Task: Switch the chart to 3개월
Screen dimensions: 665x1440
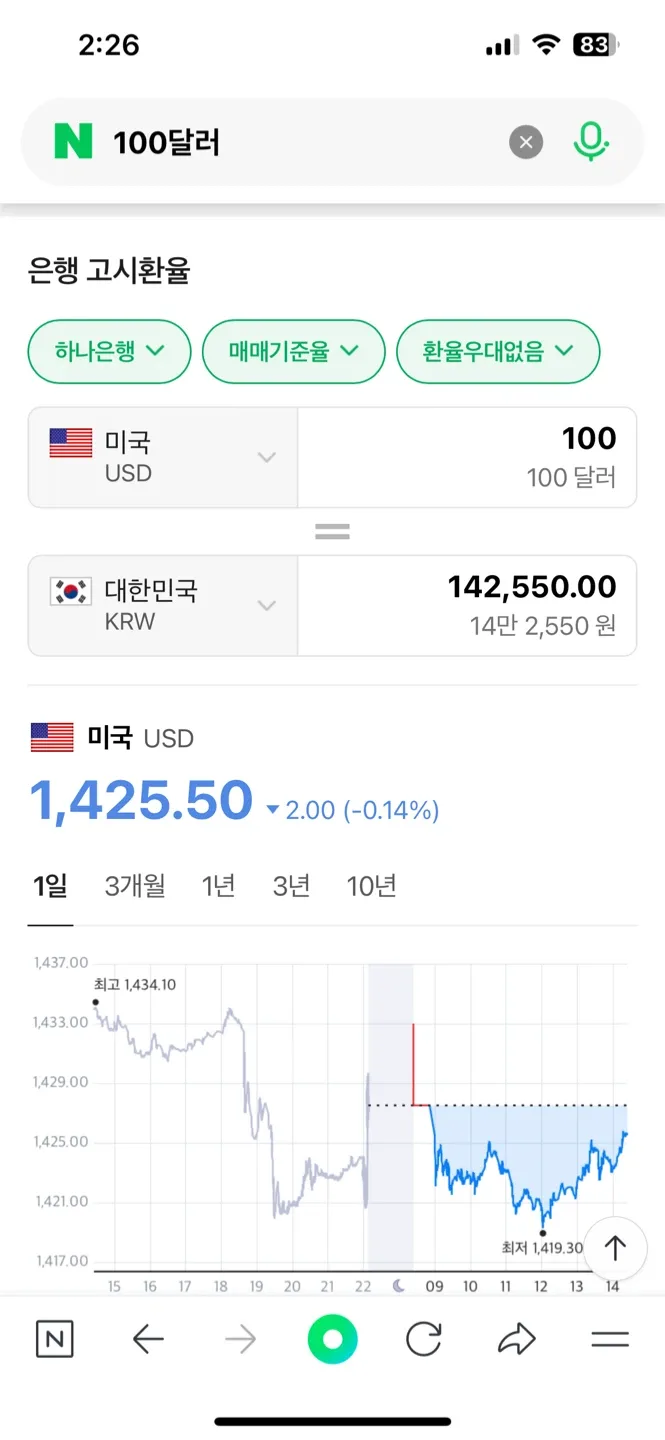Action: coord(135,885)
